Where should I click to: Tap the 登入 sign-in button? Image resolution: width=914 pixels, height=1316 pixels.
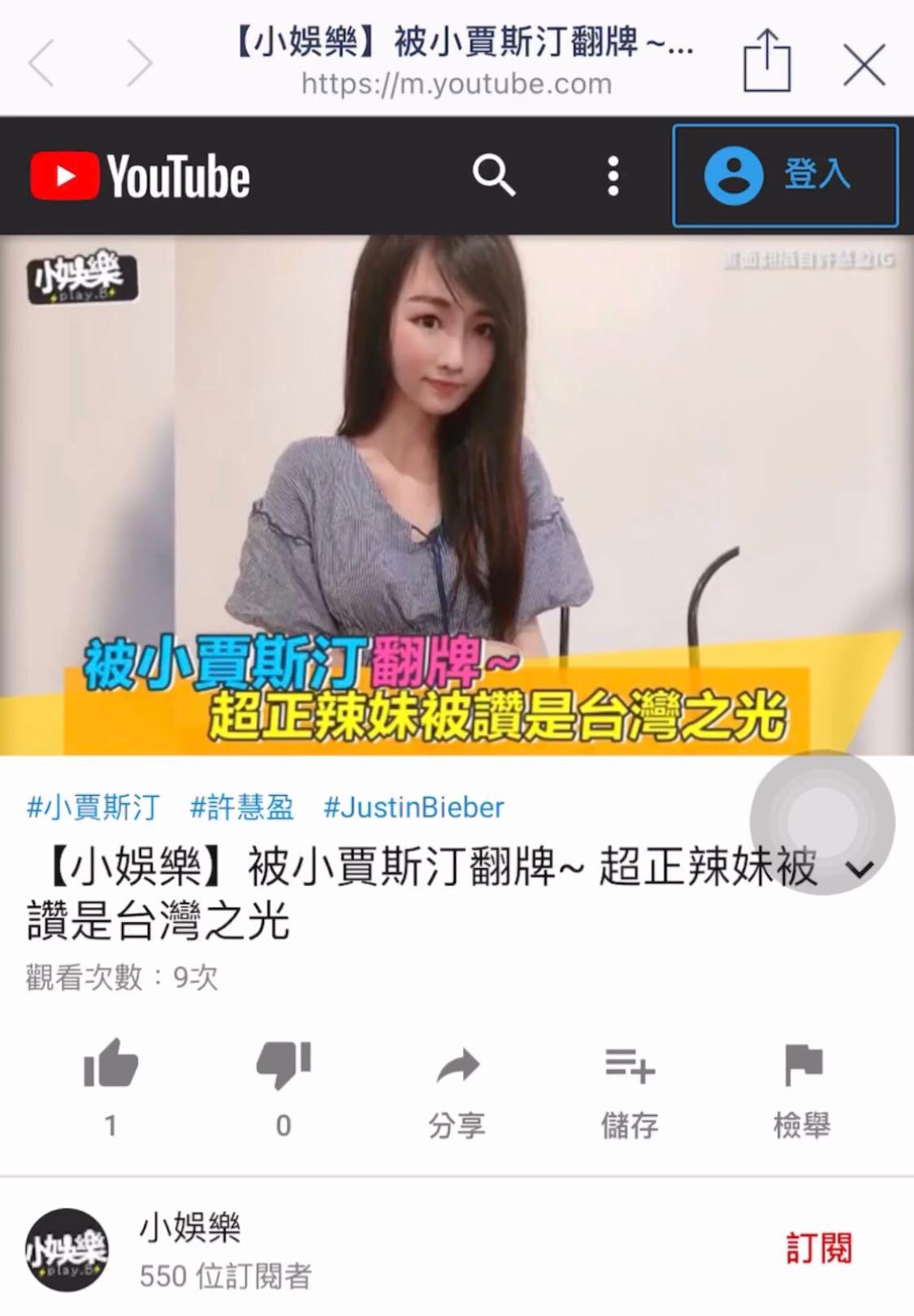(x=785, y=176)
